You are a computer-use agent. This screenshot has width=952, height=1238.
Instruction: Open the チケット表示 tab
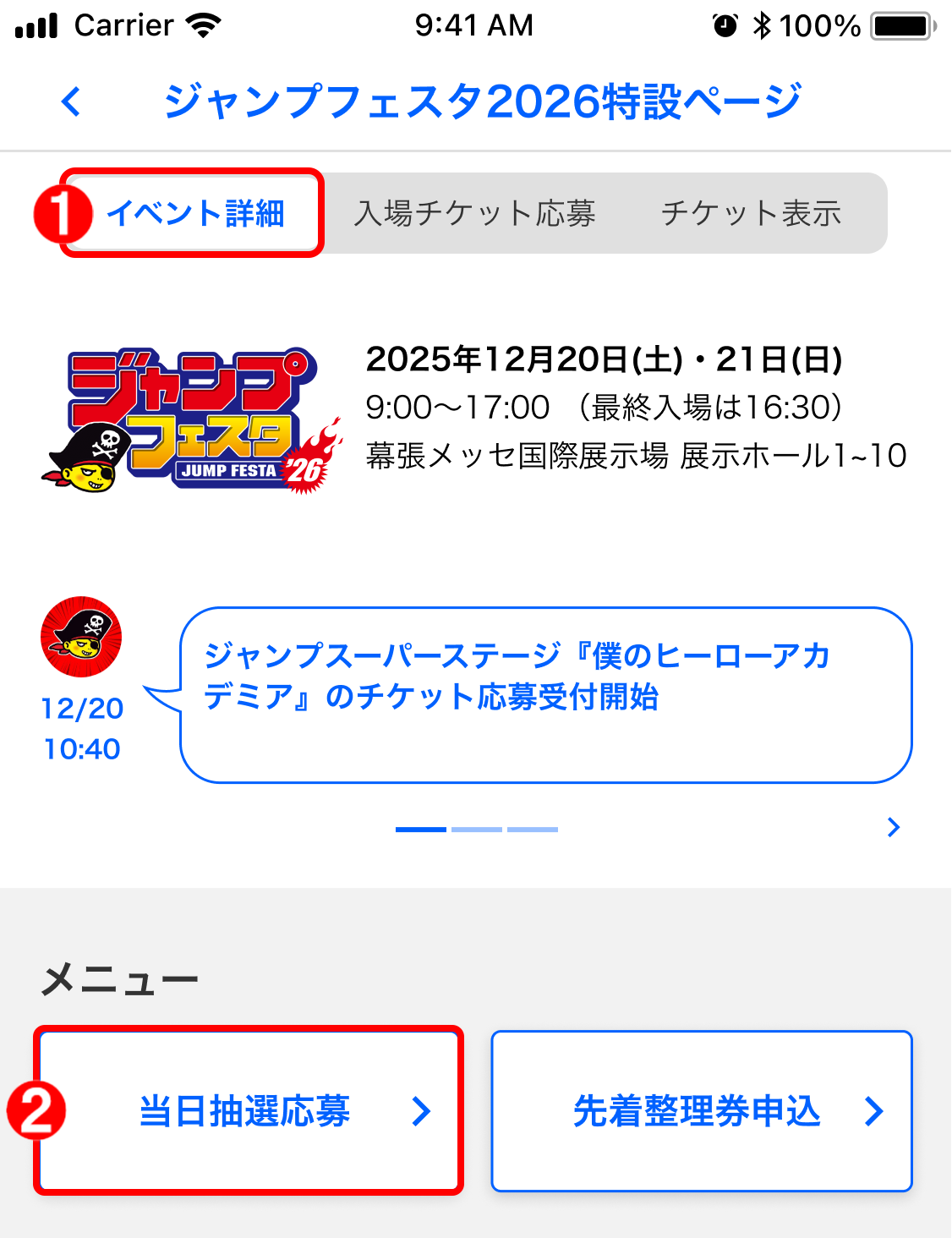pyautogui.click(x=751, y=213)
